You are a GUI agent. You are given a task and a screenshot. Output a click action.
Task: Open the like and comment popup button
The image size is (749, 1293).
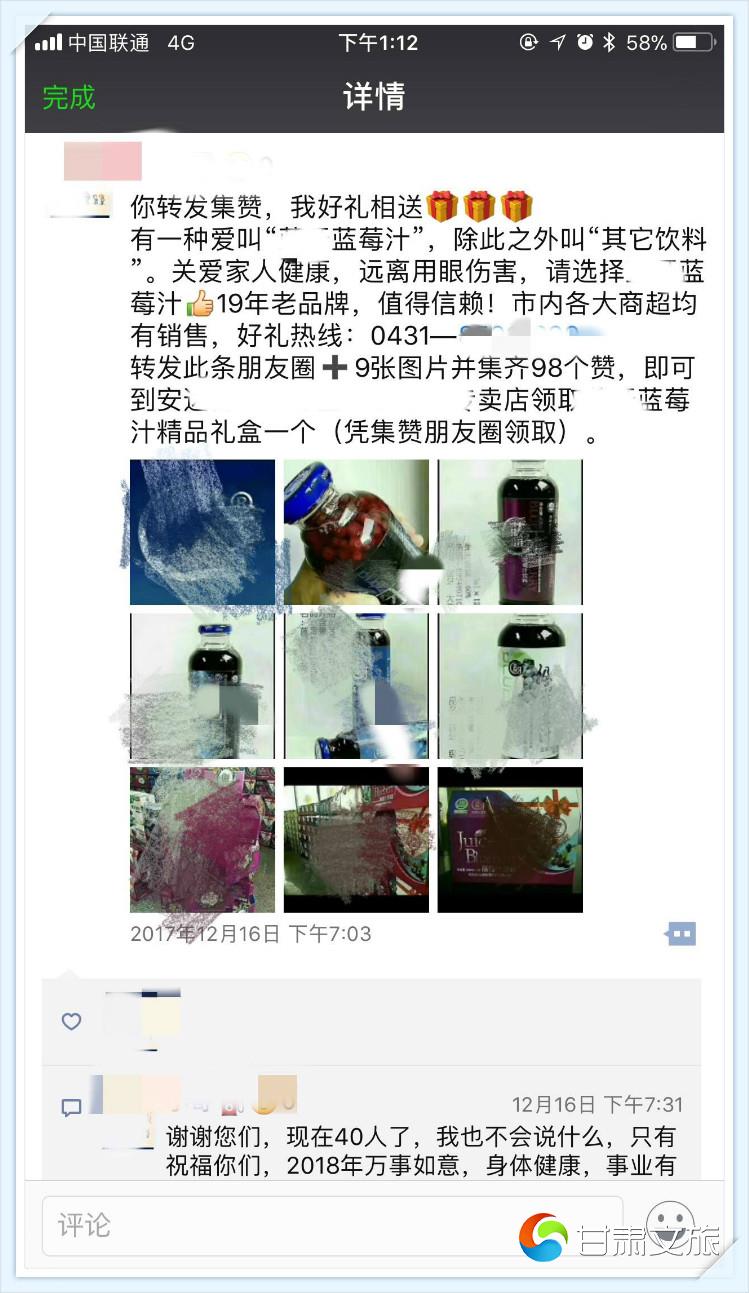pyautogui.click(x=681, y=934)
